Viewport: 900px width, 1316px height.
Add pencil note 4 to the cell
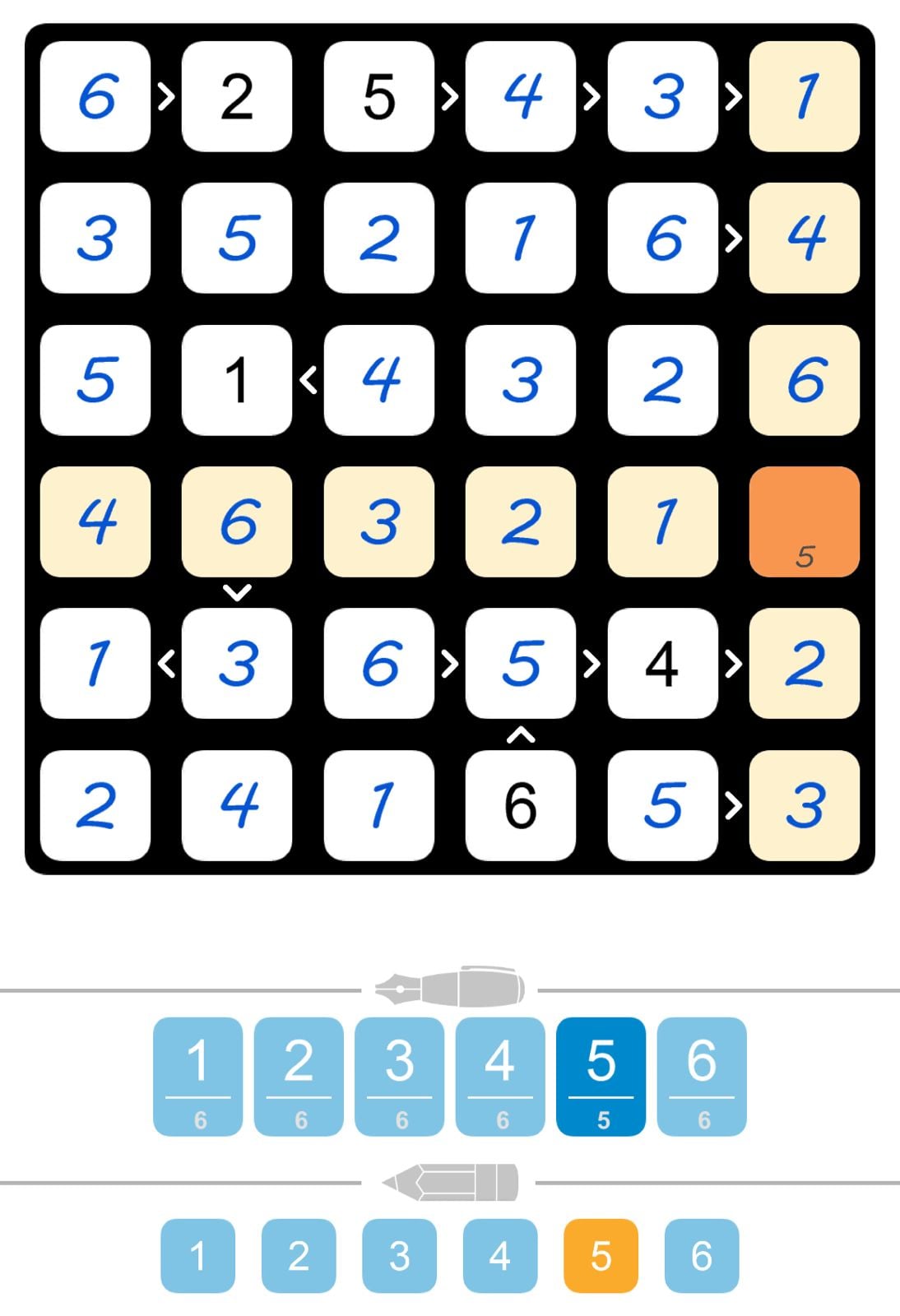pyautogui.click(x=500, y=1255)
